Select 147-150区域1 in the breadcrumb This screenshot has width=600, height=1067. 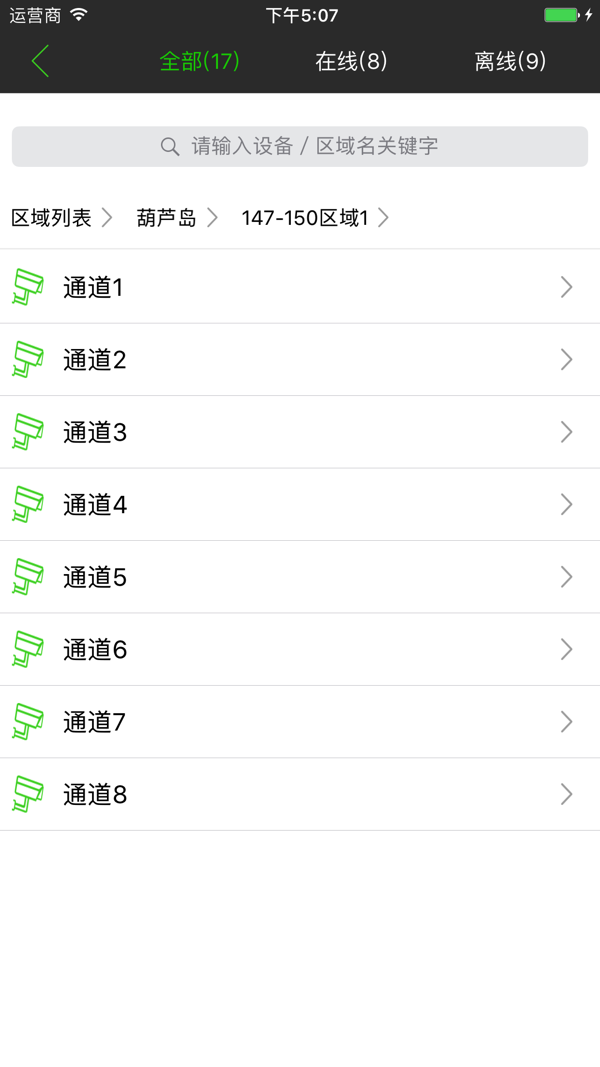click(305, 218)
